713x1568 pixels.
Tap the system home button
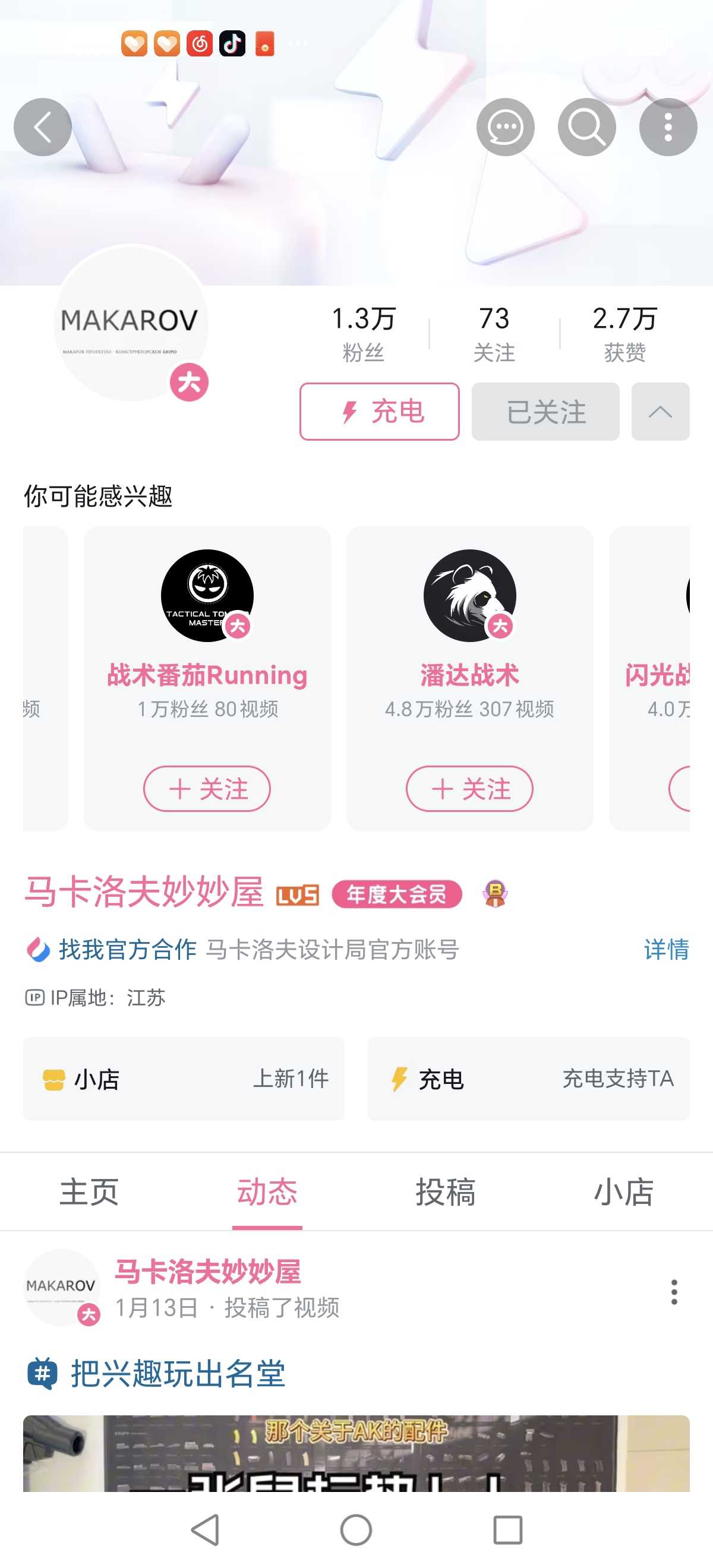tap(356, 1529)
